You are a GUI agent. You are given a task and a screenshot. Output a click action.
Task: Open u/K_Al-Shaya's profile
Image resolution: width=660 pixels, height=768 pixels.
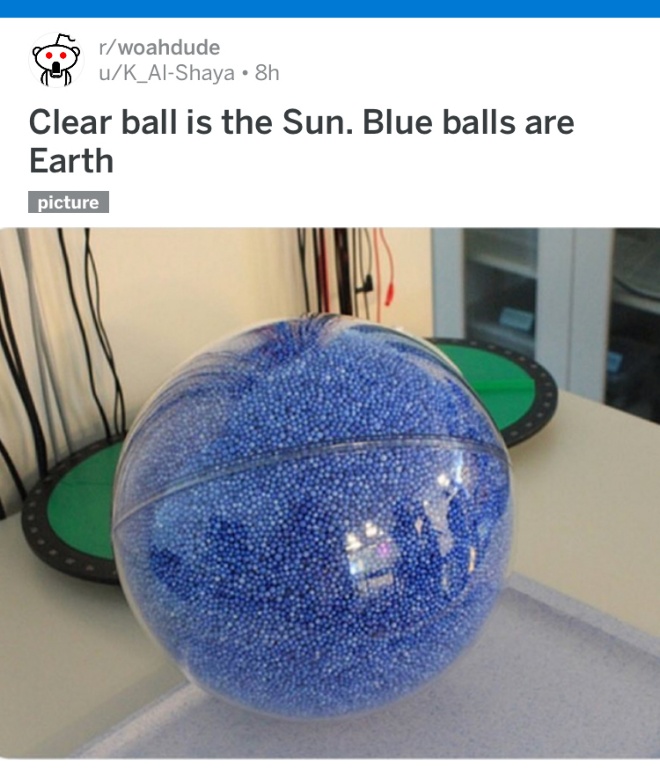click(x=166, y=73)
